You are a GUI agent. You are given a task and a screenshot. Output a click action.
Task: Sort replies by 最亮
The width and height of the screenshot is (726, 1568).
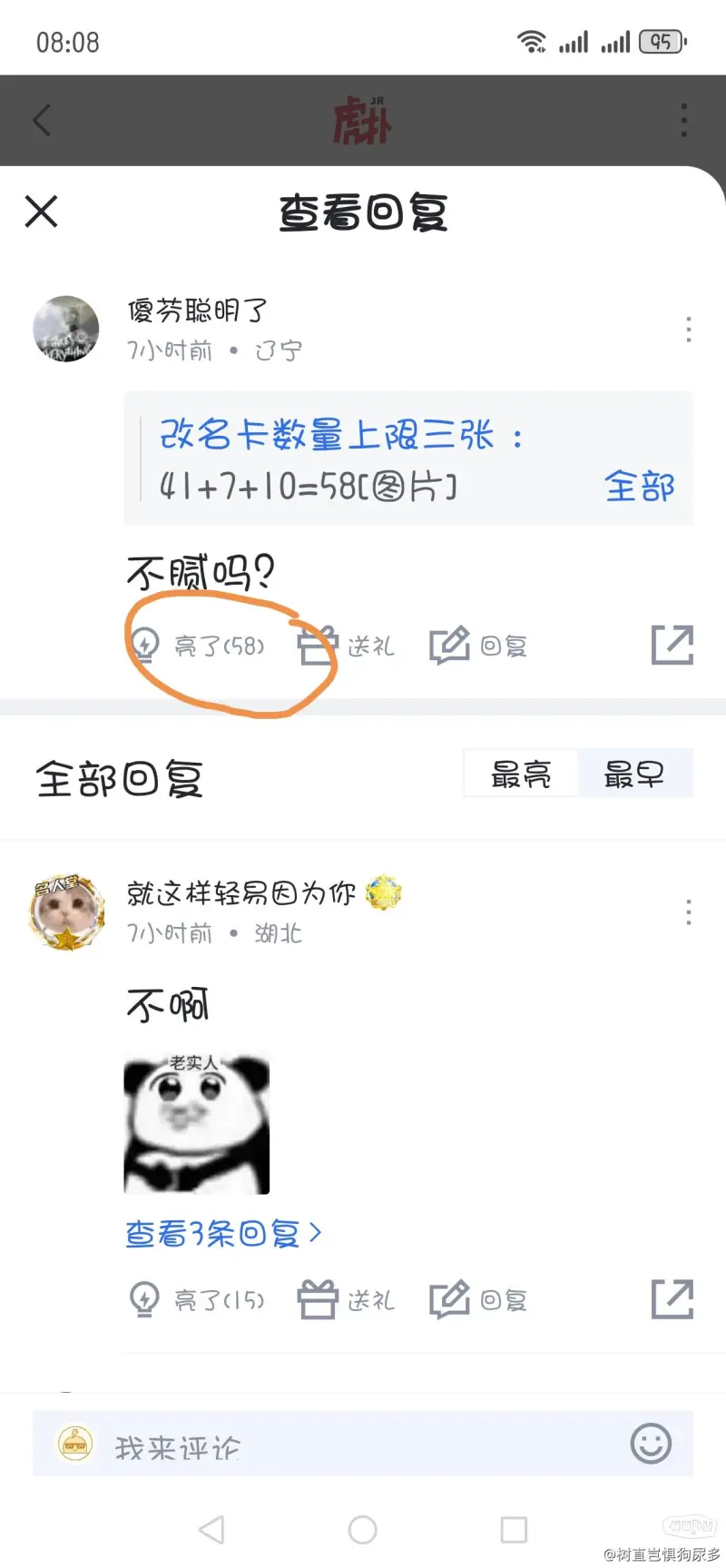coord(521,774)
